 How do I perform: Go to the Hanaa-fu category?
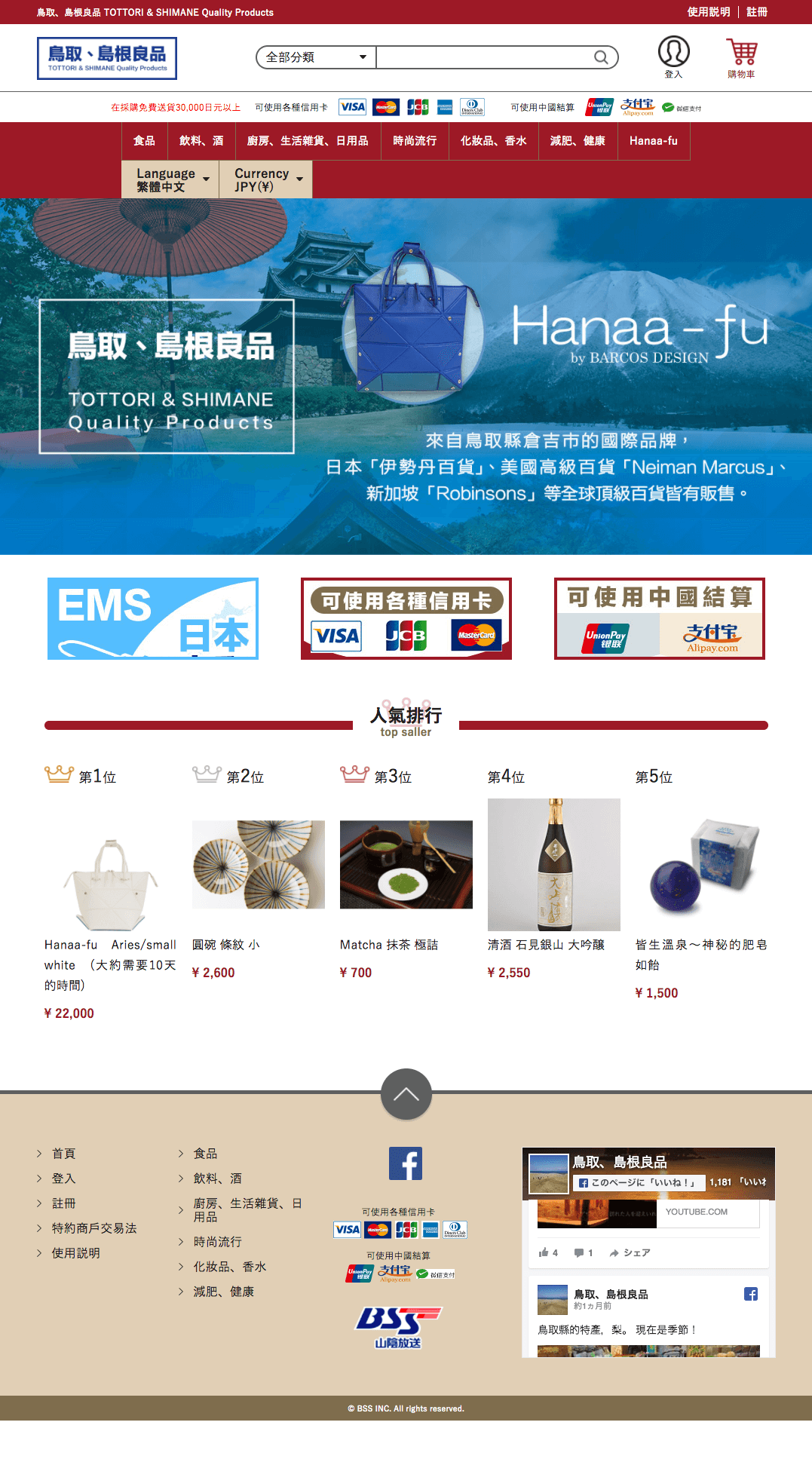click(x=654, y=141)
